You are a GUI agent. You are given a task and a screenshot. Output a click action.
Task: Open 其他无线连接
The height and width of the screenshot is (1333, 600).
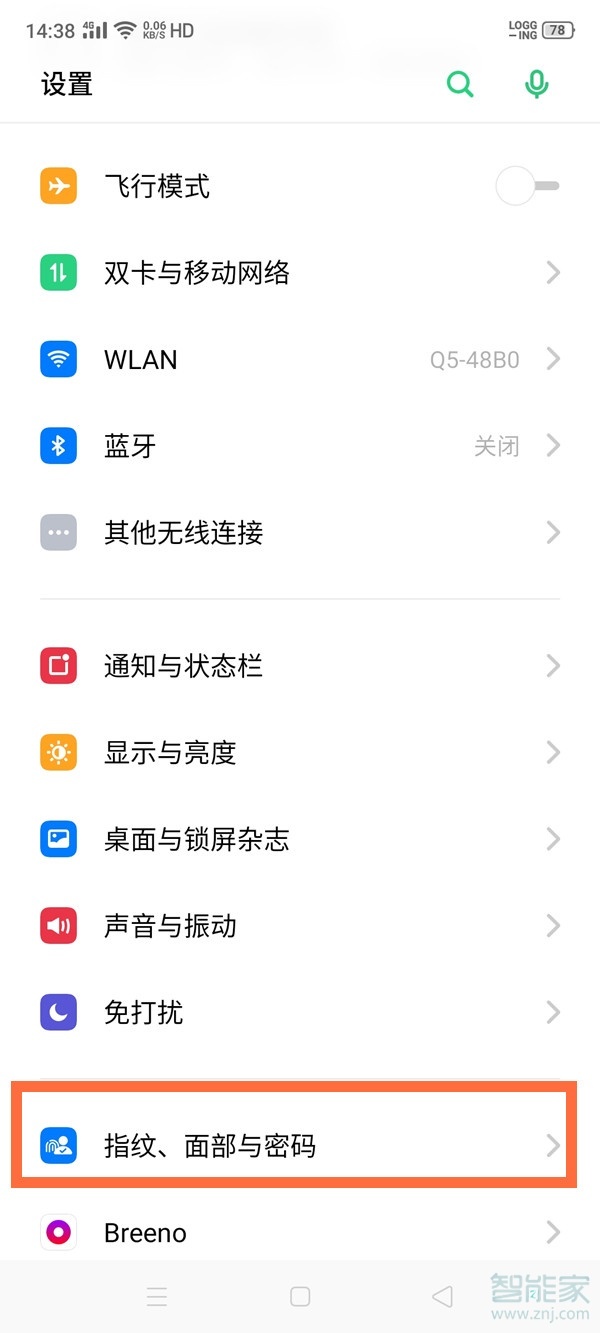click(300, 532)
